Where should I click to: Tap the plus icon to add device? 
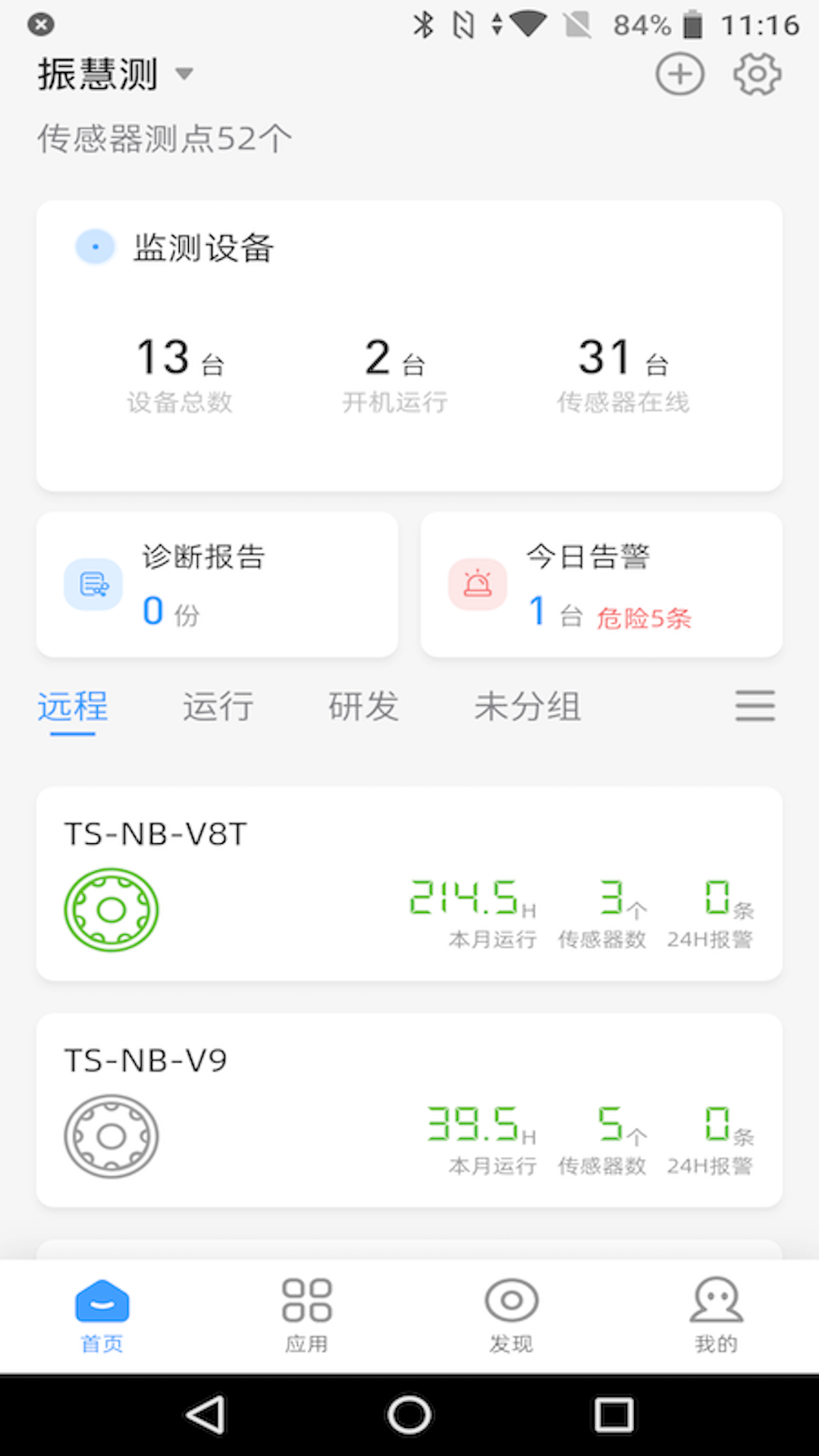click(679, 74)
